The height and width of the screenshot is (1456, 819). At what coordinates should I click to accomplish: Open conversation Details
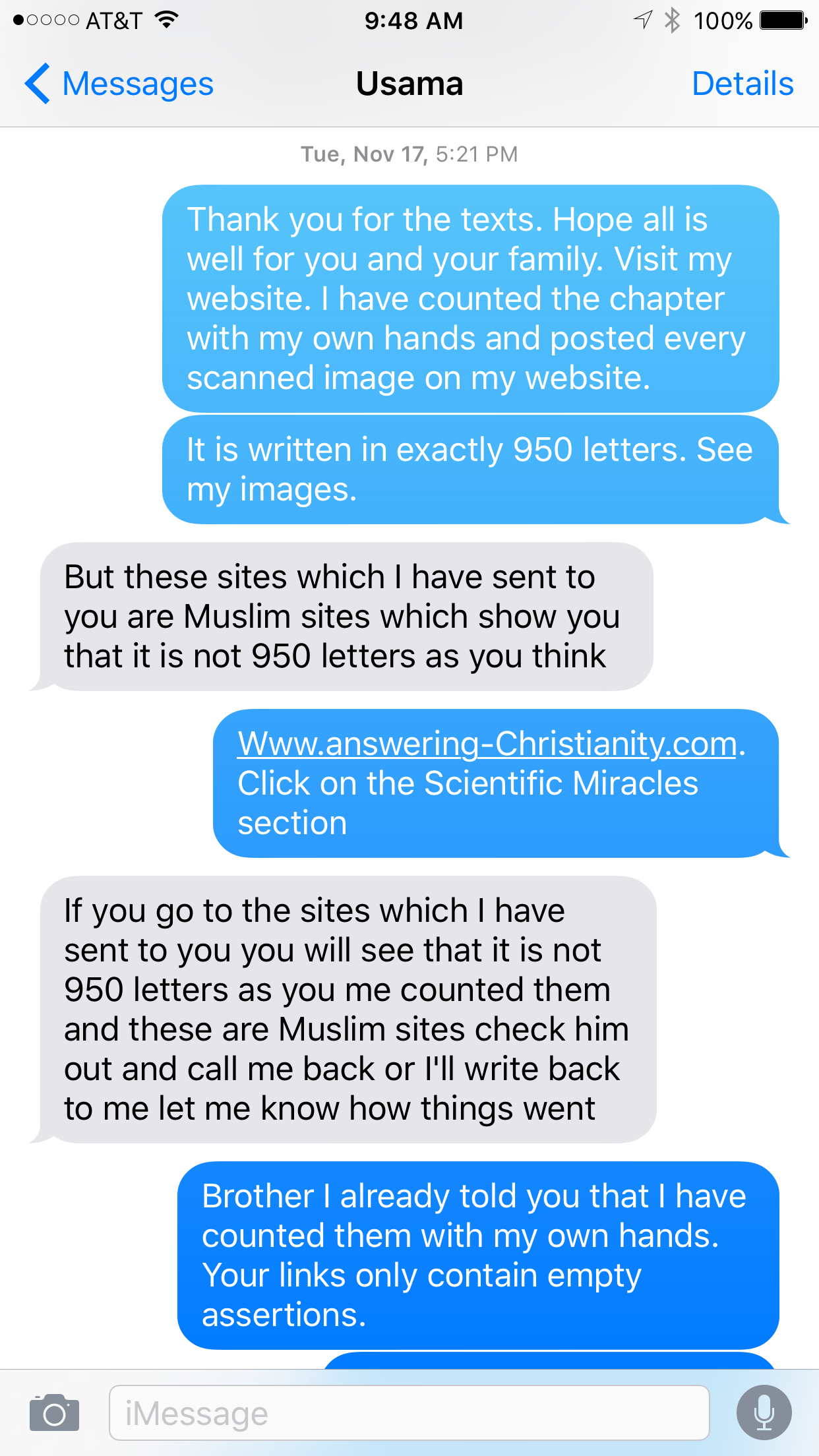pyautogui.click(x=743, y=84)
